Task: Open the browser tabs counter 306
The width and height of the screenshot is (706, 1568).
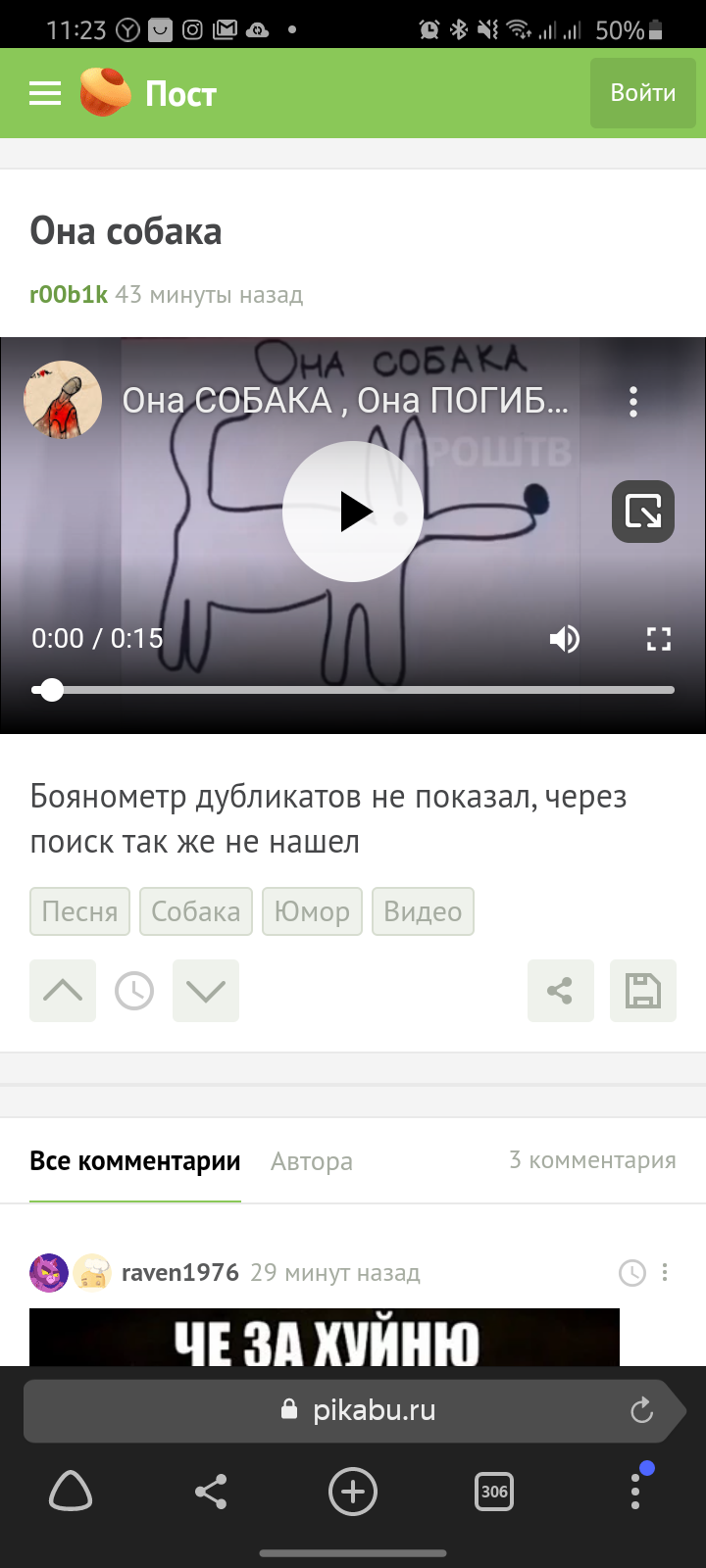Action: click(x=494, y=1492)
